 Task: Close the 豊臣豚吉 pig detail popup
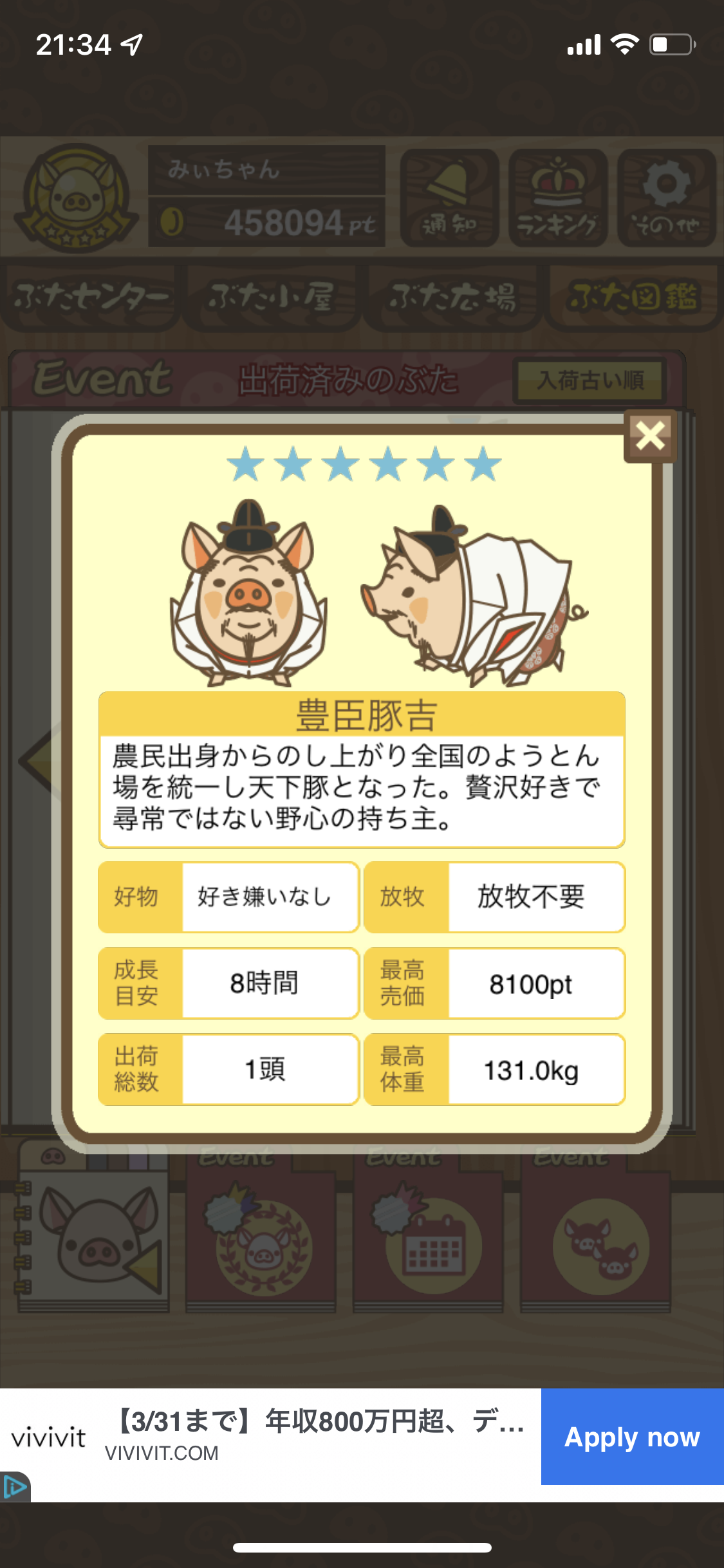point(650,436)
